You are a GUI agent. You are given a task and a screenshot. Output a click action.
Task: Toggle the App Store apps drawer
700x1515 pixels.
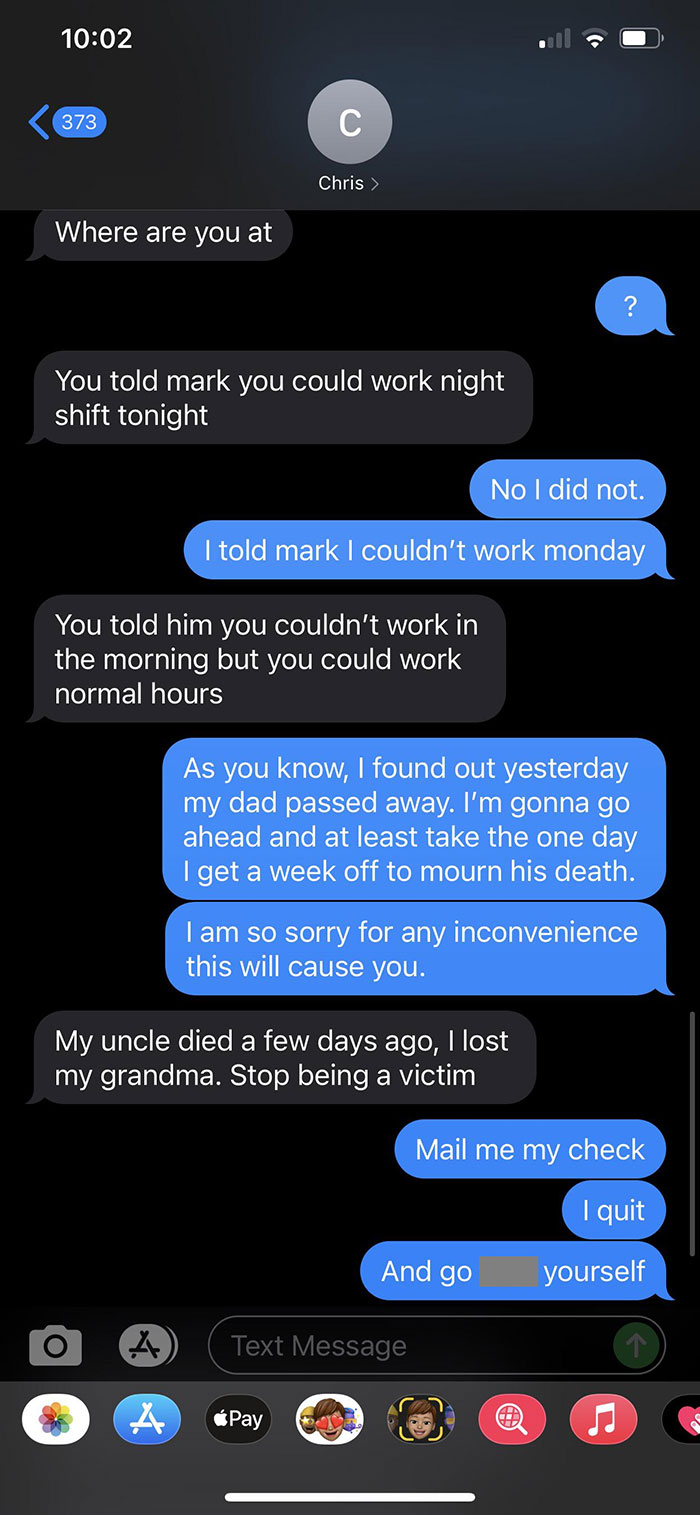click(148, 1345)
